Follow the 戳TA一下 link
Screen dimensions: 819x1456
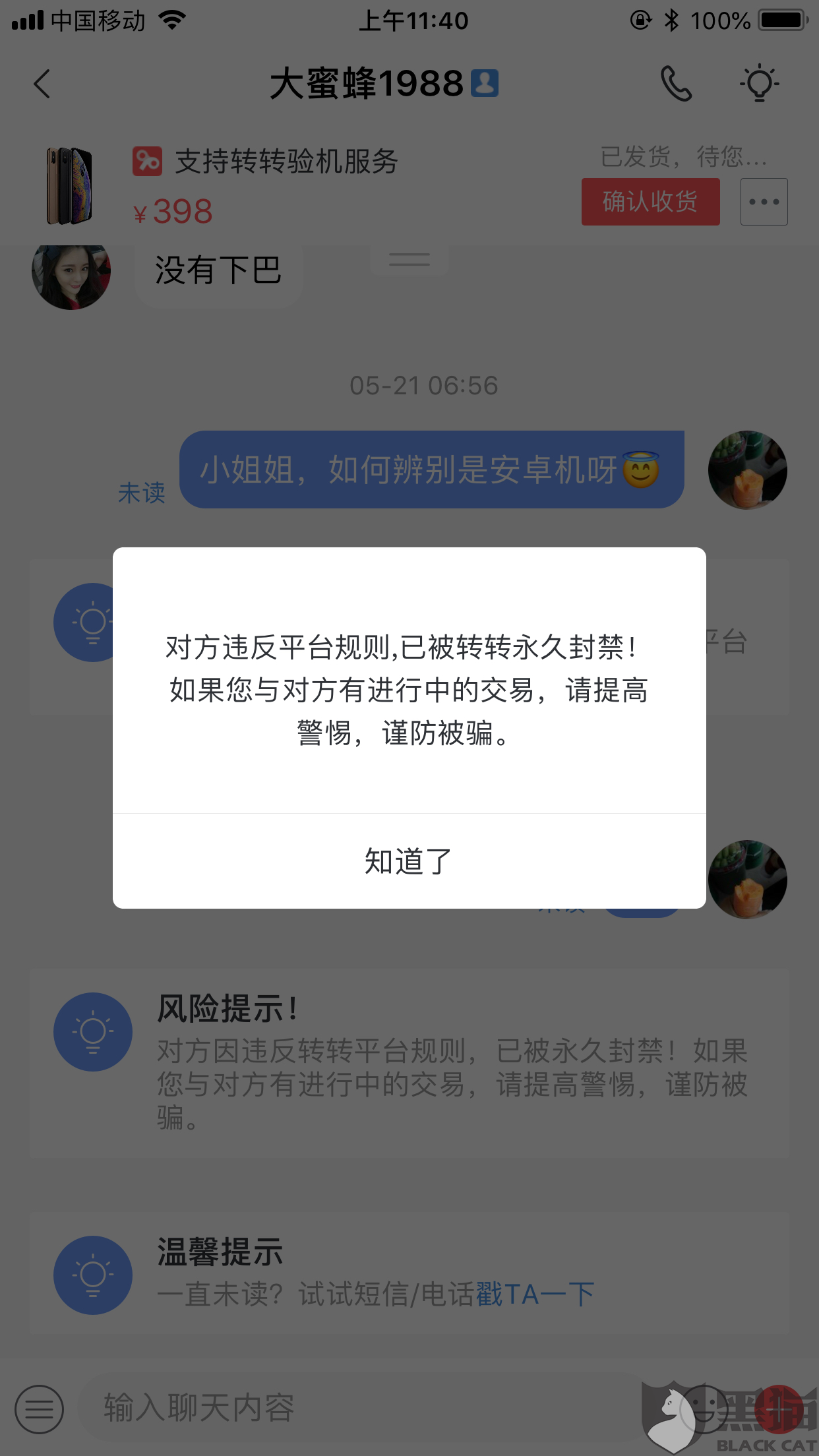535,1294
